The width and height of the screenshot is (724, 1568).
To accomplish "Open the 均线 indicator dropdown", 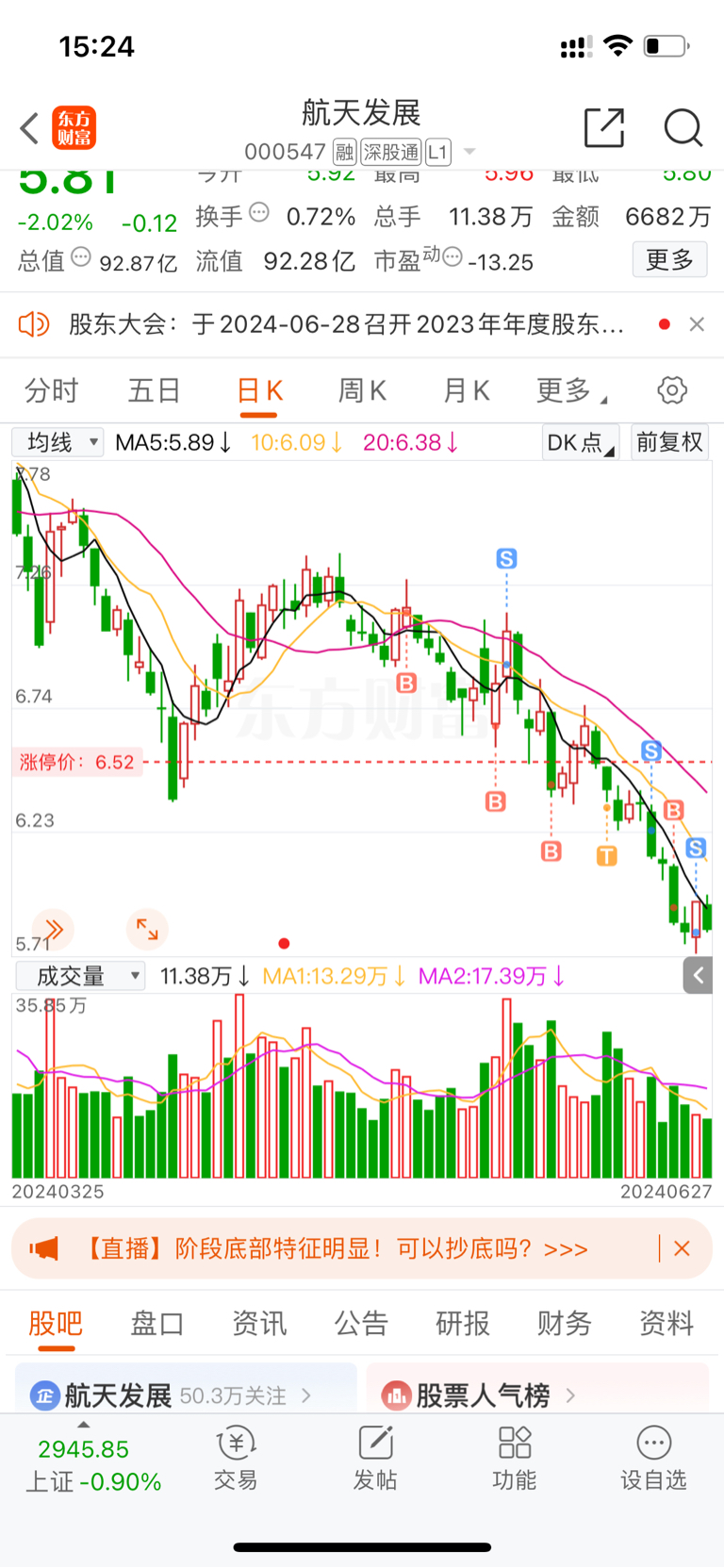I will coord(58,442).
